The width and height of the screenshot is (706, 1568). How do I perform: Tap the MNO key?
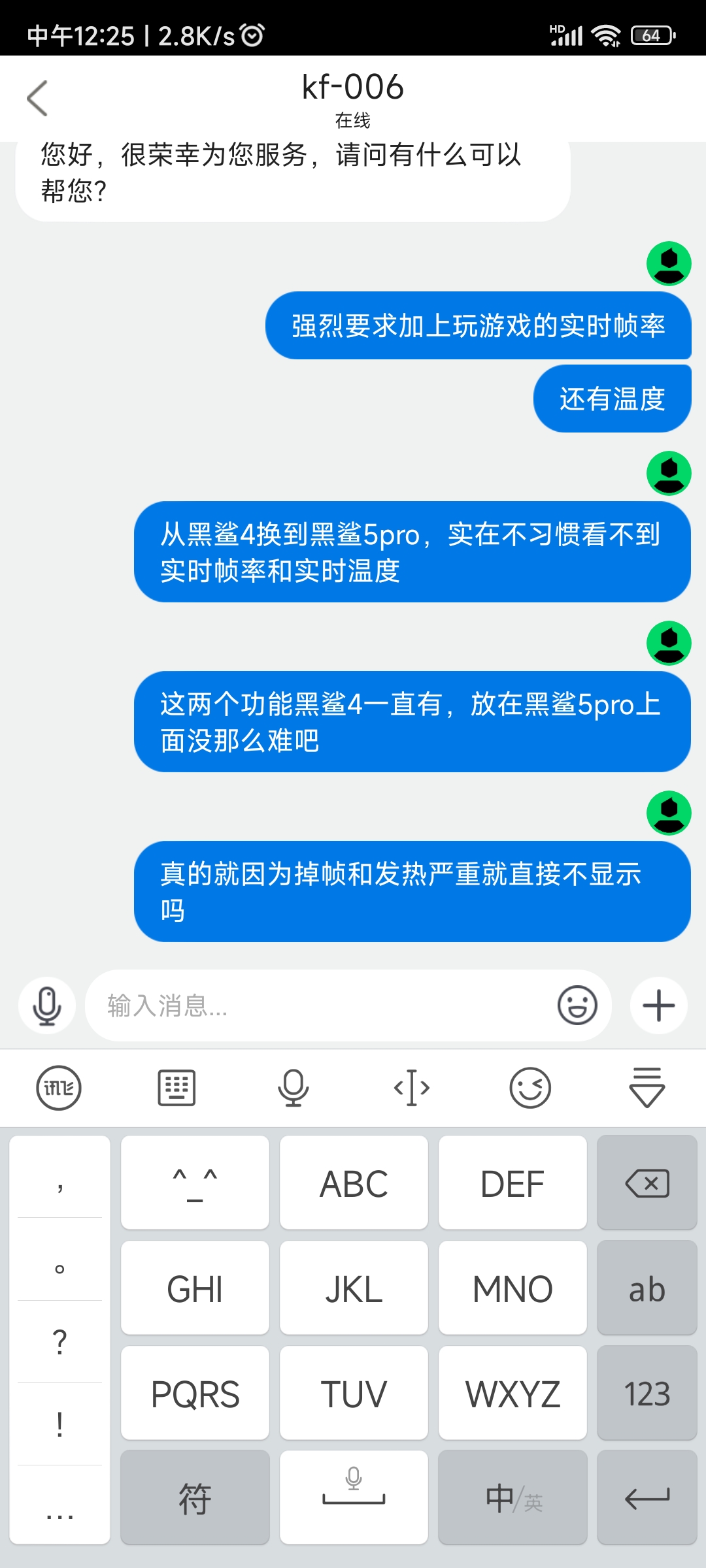pos(513,1288)
